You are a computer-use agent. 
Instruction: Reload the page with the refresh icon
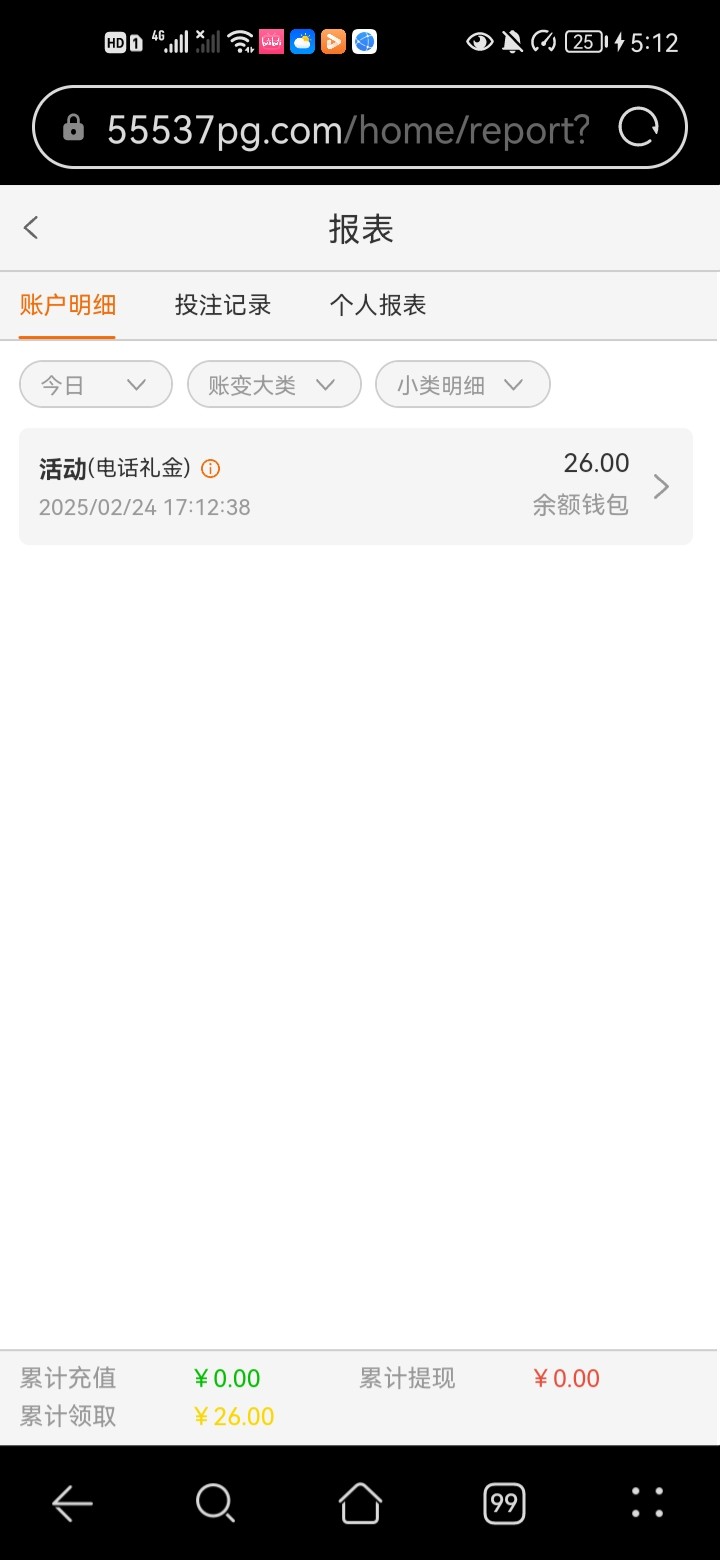click(638, 128)
